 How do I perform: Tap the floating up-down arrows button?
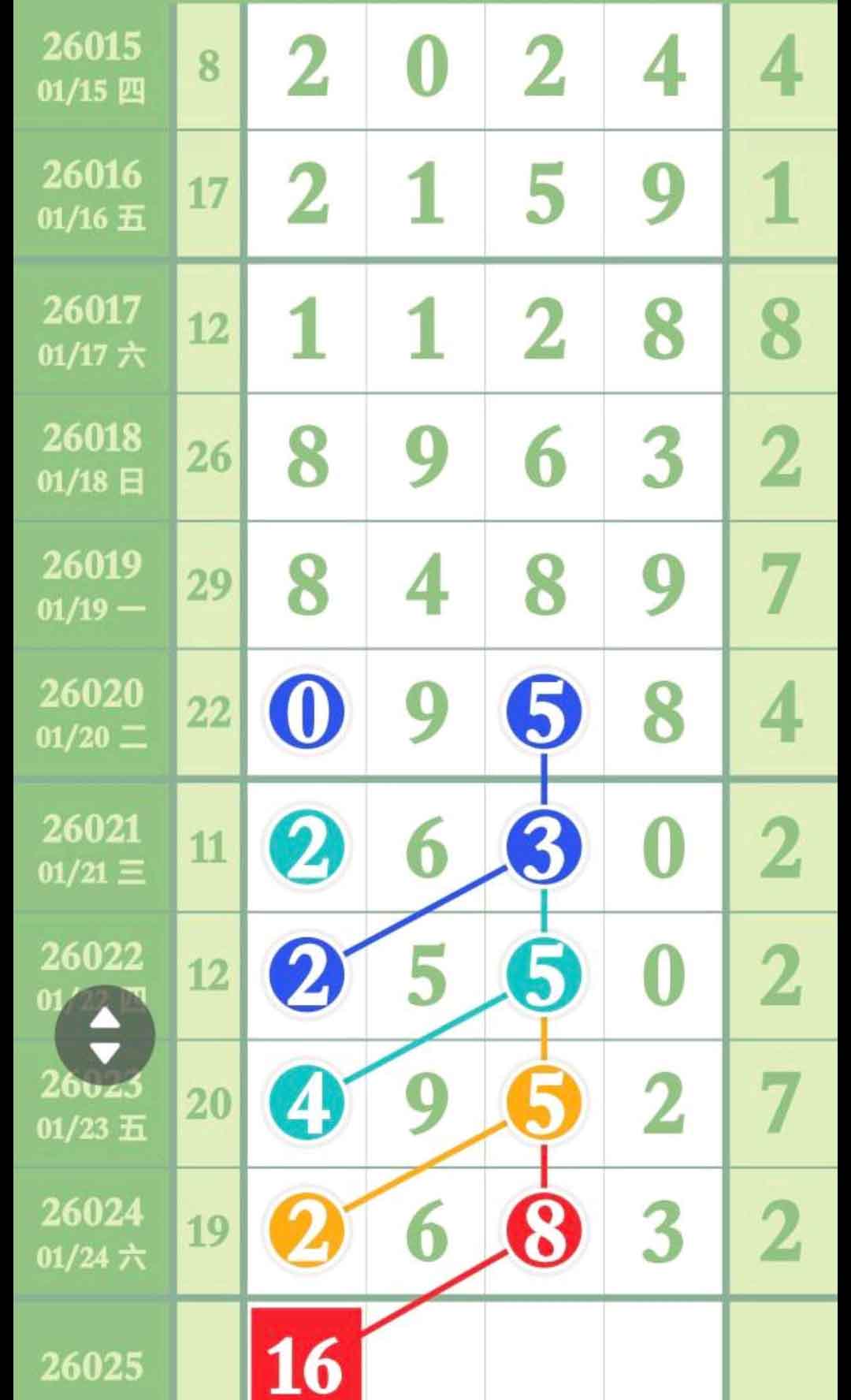click(x=105, y=1035)
